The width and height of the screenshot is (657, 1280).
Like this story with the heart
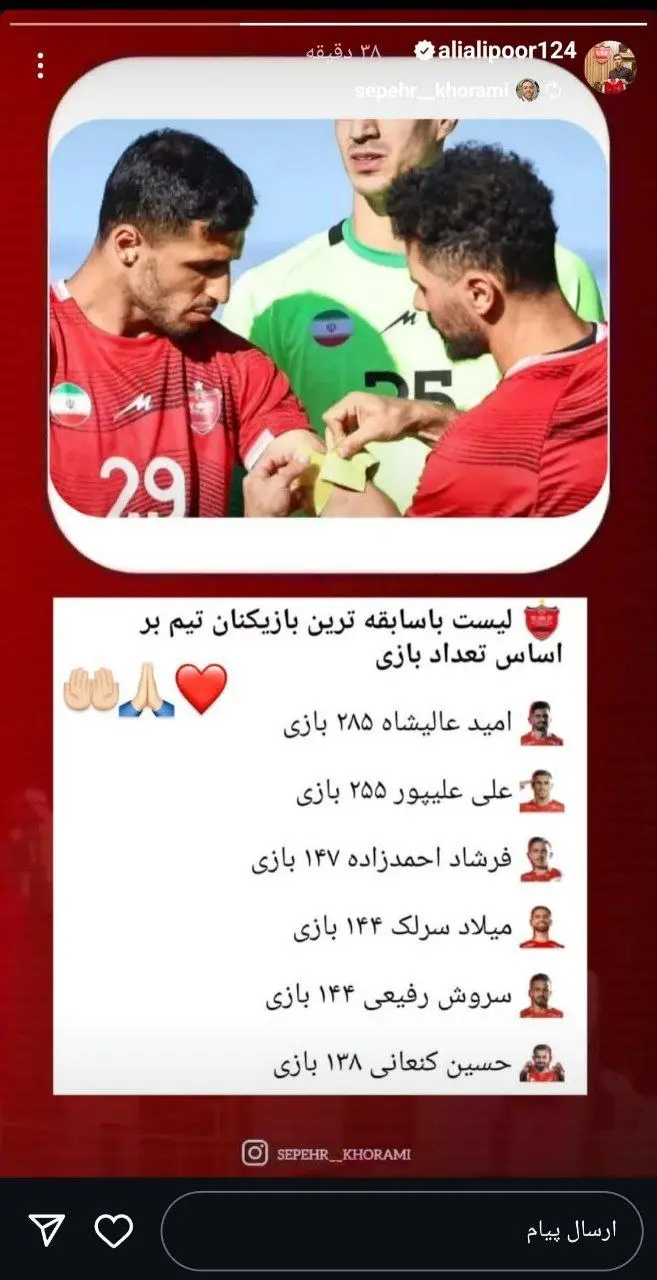point(113,1230)
